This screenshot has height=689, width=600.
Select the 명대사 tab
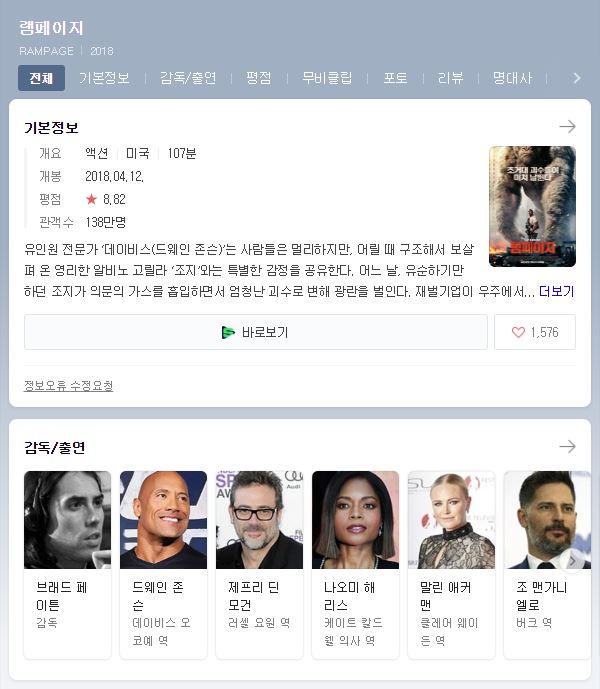pos(512,78)
